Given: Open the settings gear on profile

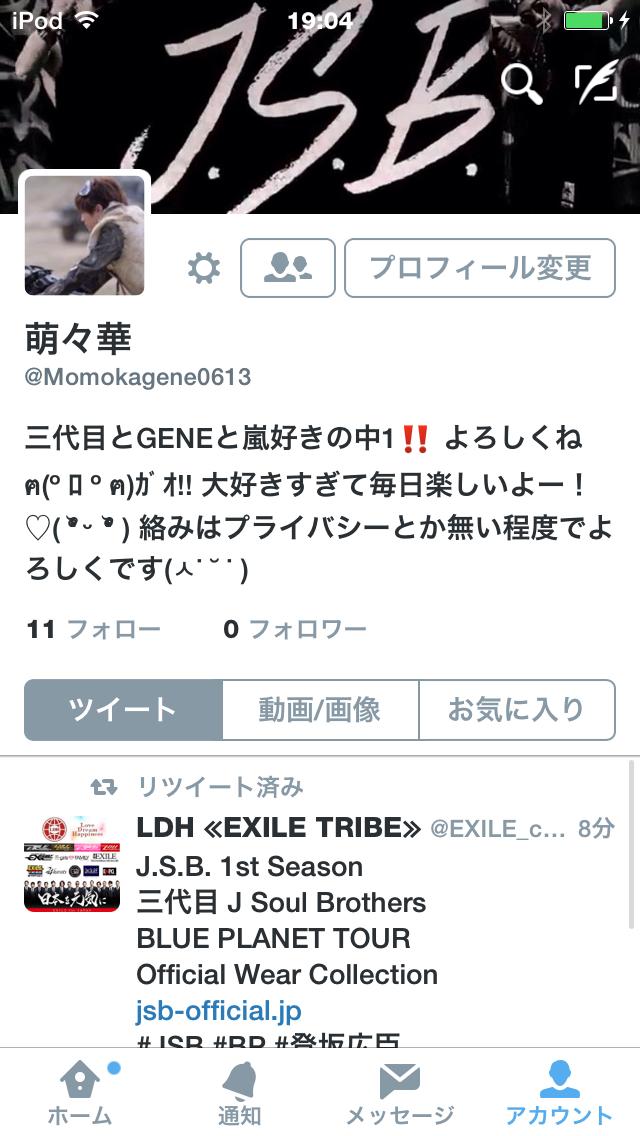Looking at the screenshot, I should tap(204, 268).
